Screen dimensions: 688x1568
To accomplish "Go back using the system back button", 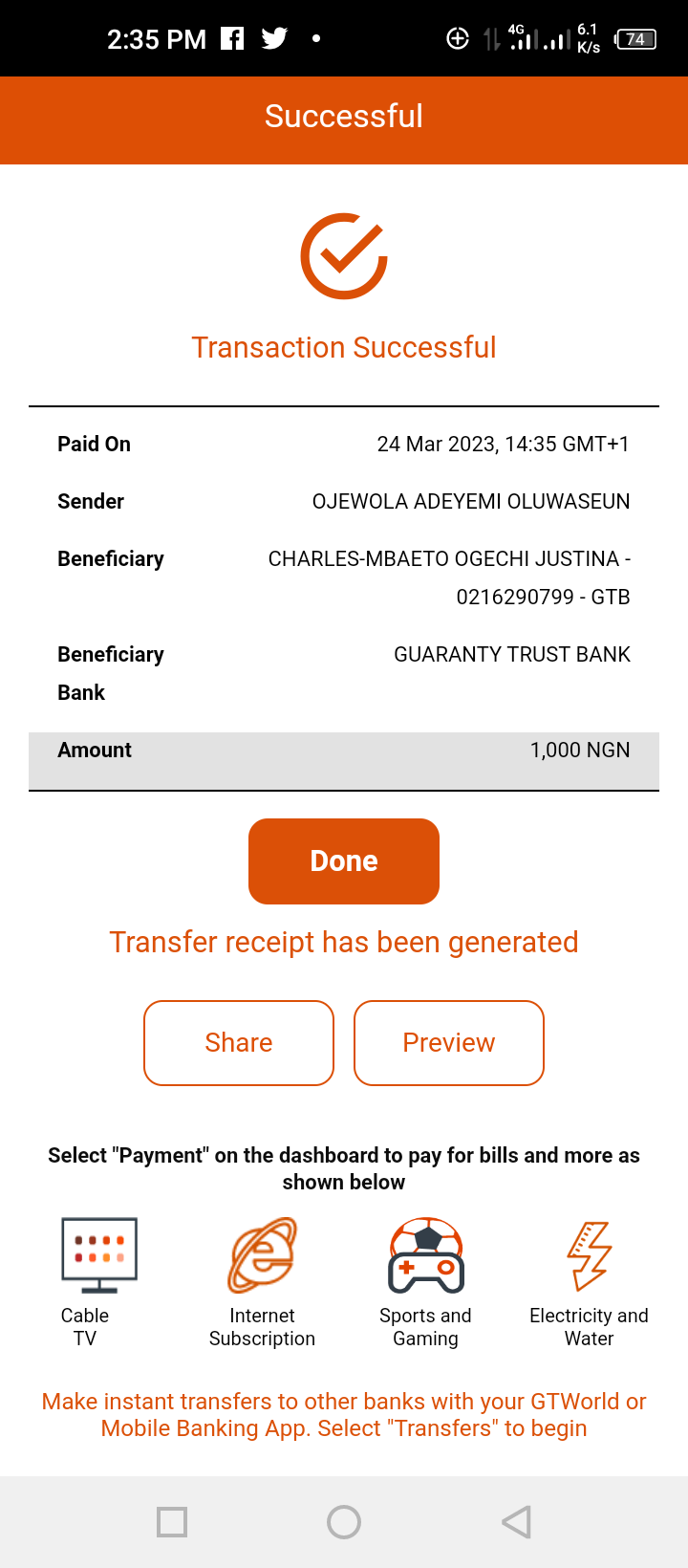I will click(516, 1521).
